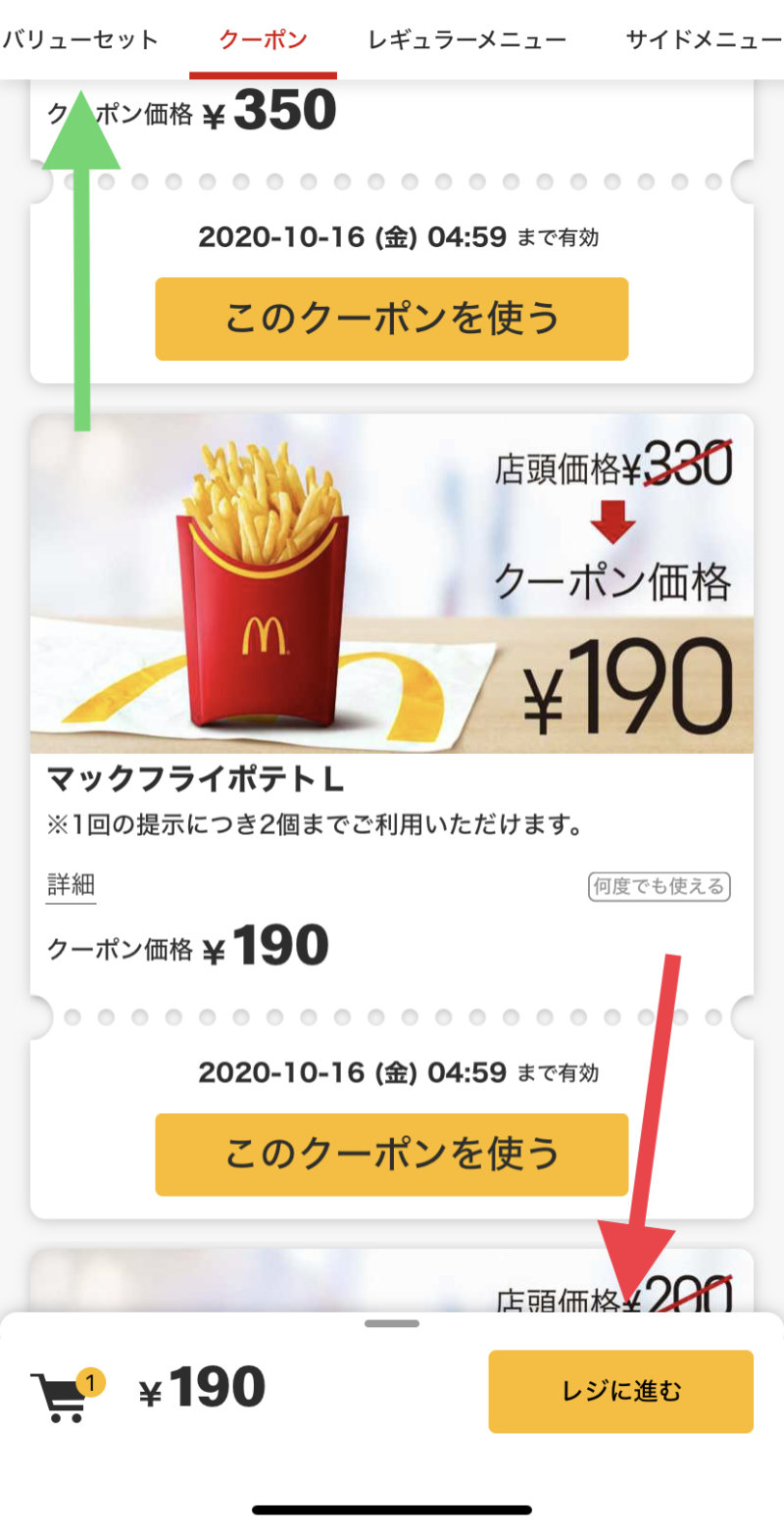The height and width of the screenshot is (1530, 784).
Task: Open the レギュラーメニュー tab
Action: [467, 40]
